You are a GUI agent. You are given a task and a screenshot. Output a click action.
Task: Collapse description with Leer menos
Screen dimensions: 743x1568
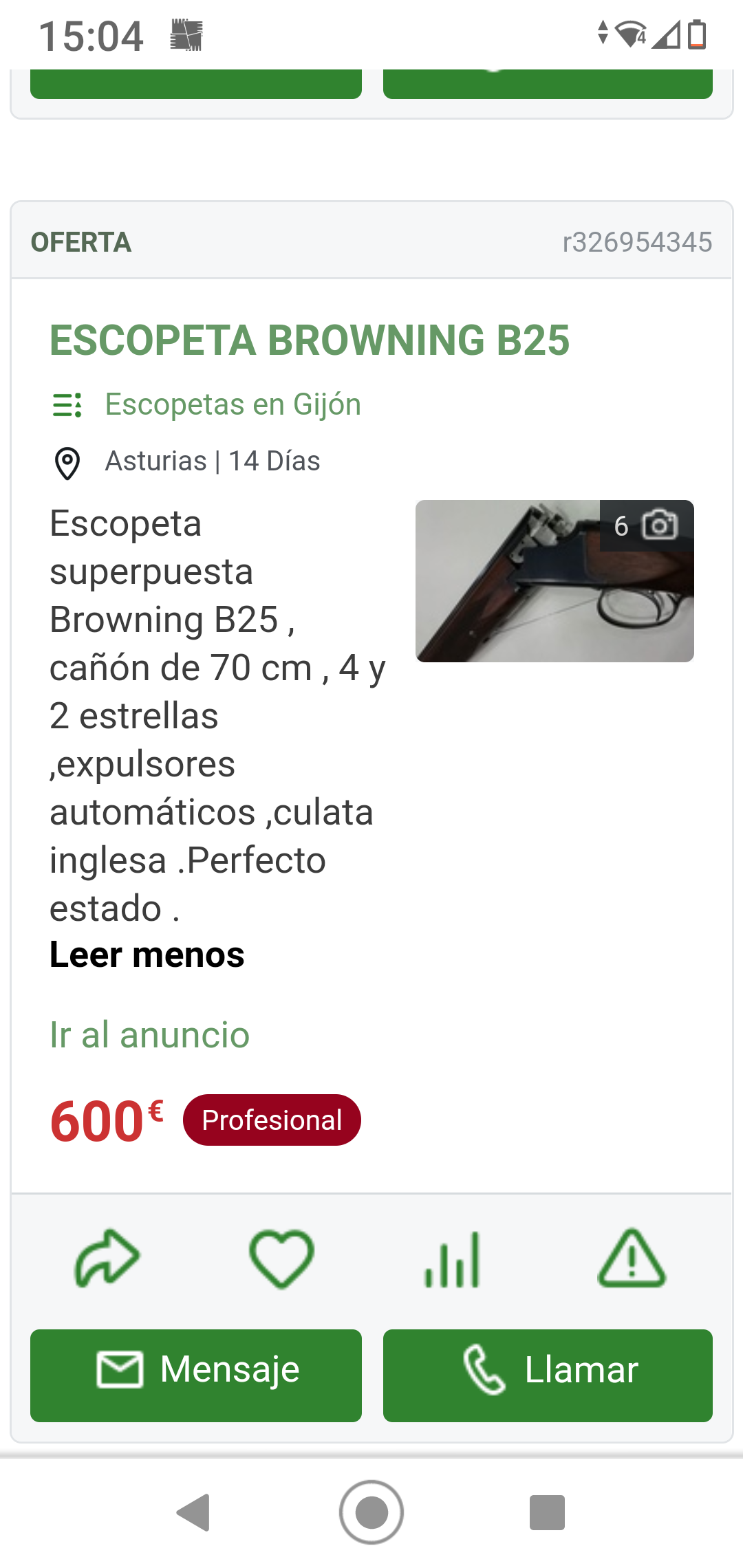[x=147, y=955]
